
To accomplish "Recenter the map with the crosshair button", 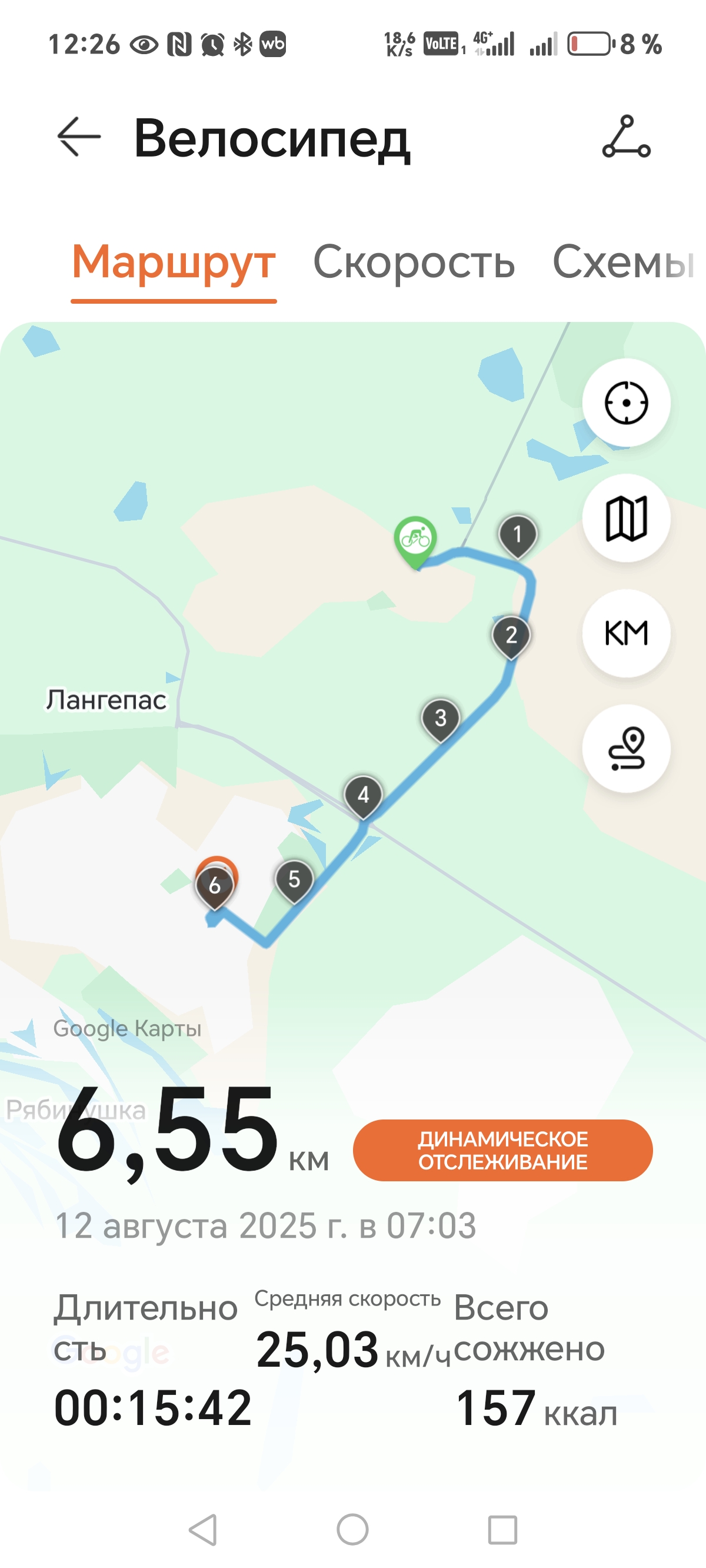I will (626, 403).
